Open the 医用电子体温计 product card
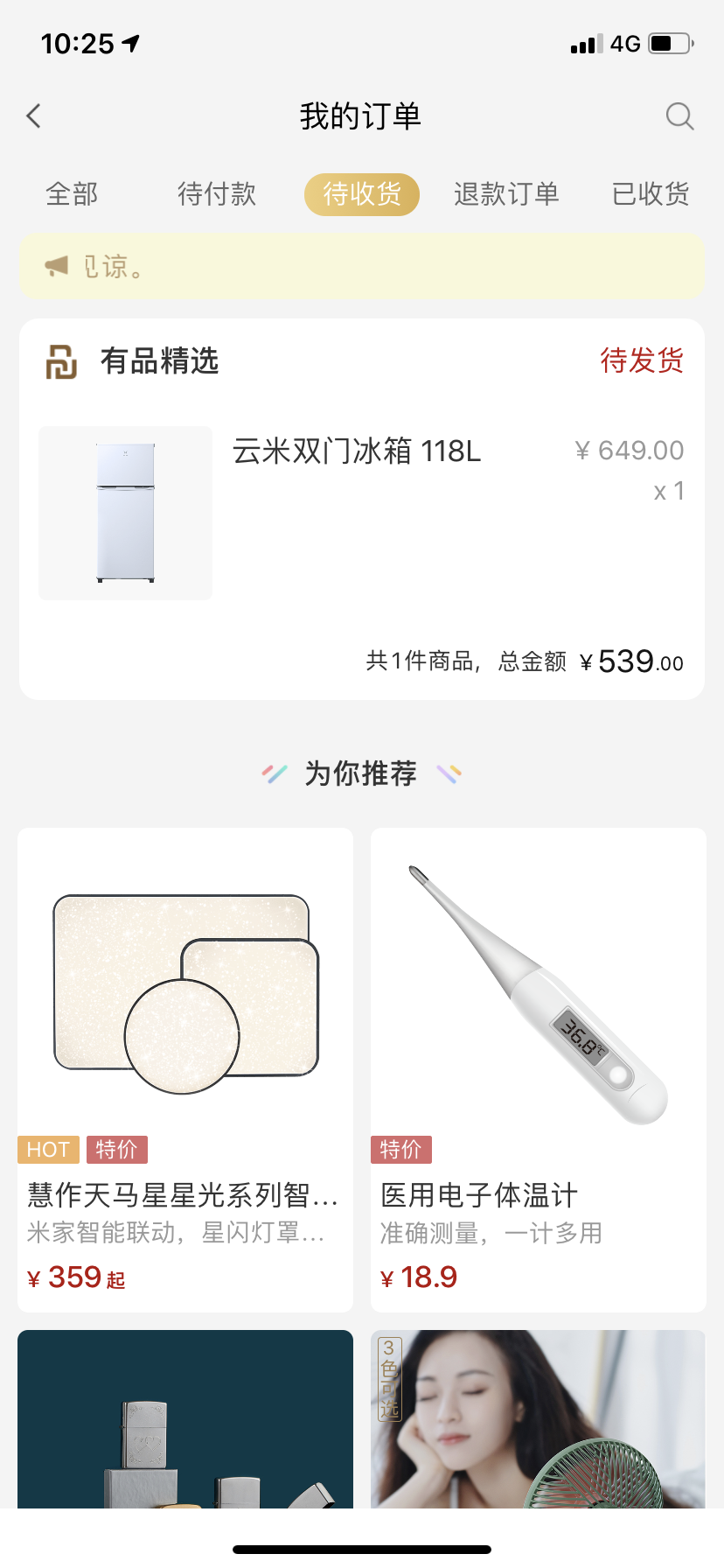724x1568 pixels. pos(539,1067)
